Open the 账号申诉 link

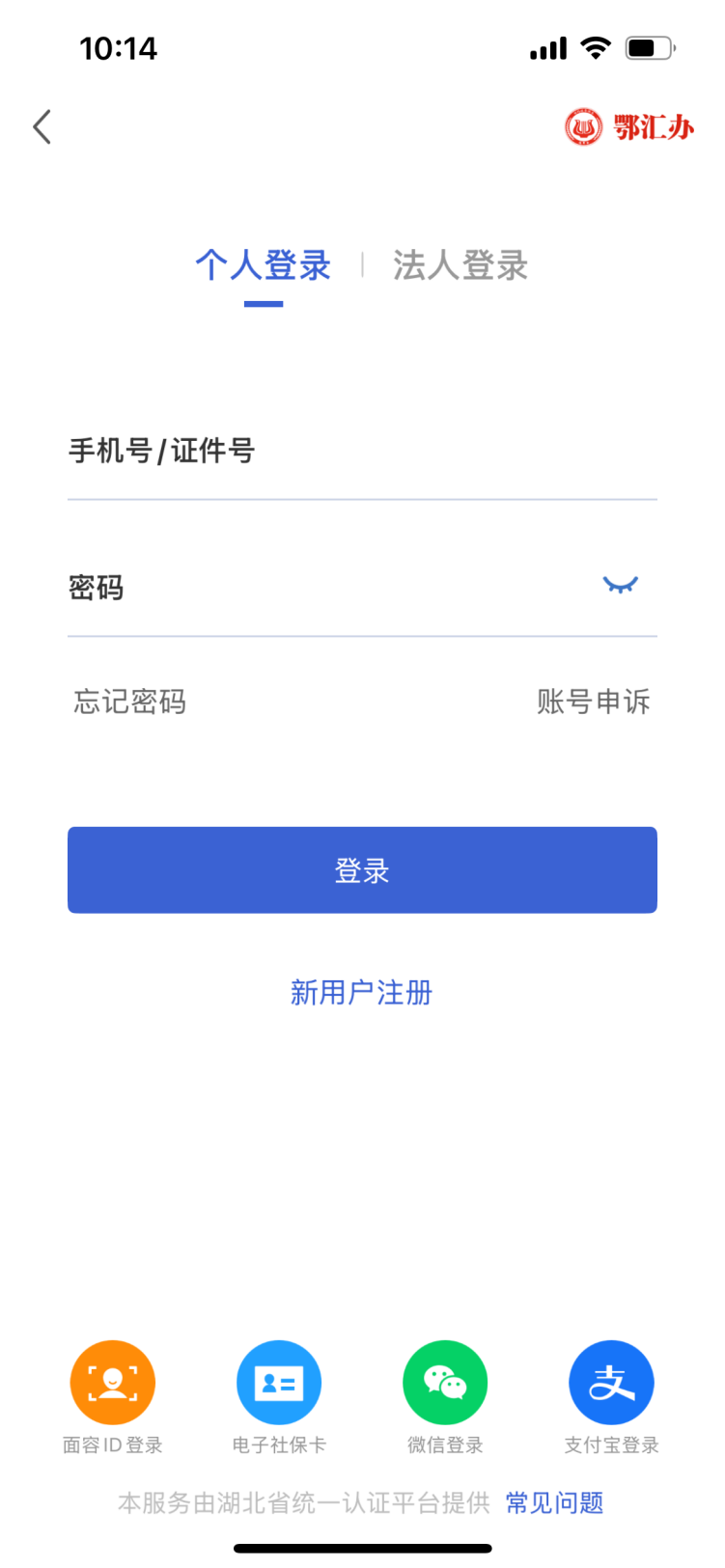pyautogui.click(x=593, y=701)
